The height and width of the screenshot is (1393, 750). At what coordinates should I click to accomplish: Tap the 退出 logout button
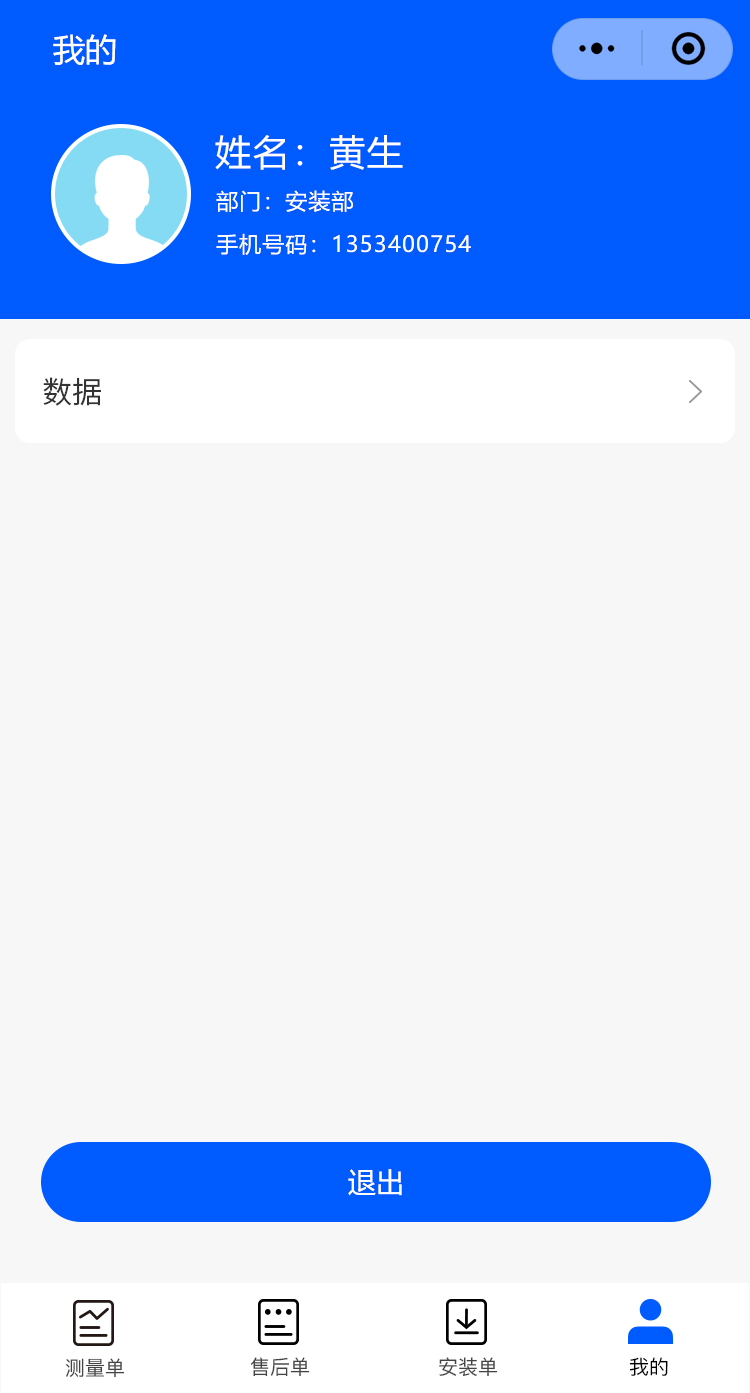[375, 1182]
